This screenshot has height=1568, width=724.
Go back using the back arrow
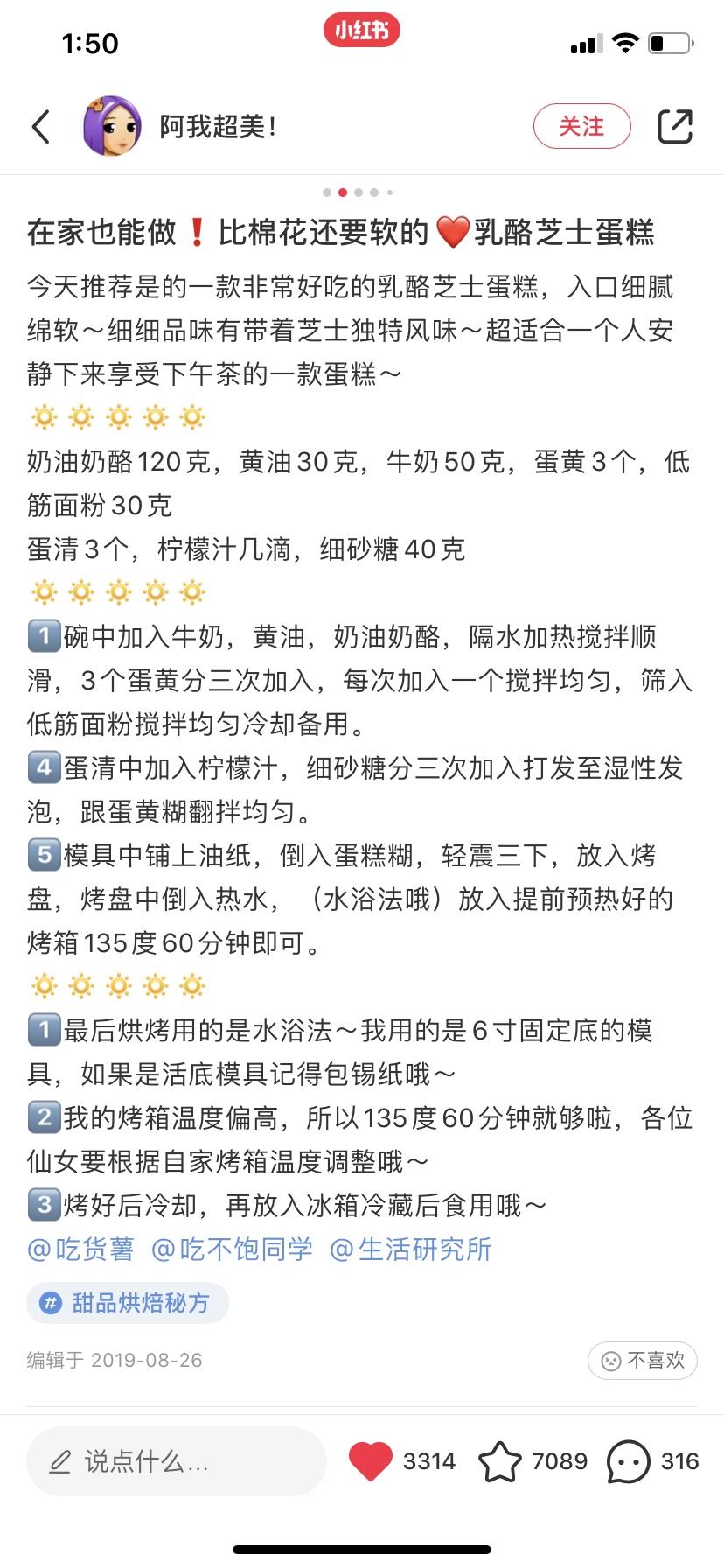click(41, 127)
